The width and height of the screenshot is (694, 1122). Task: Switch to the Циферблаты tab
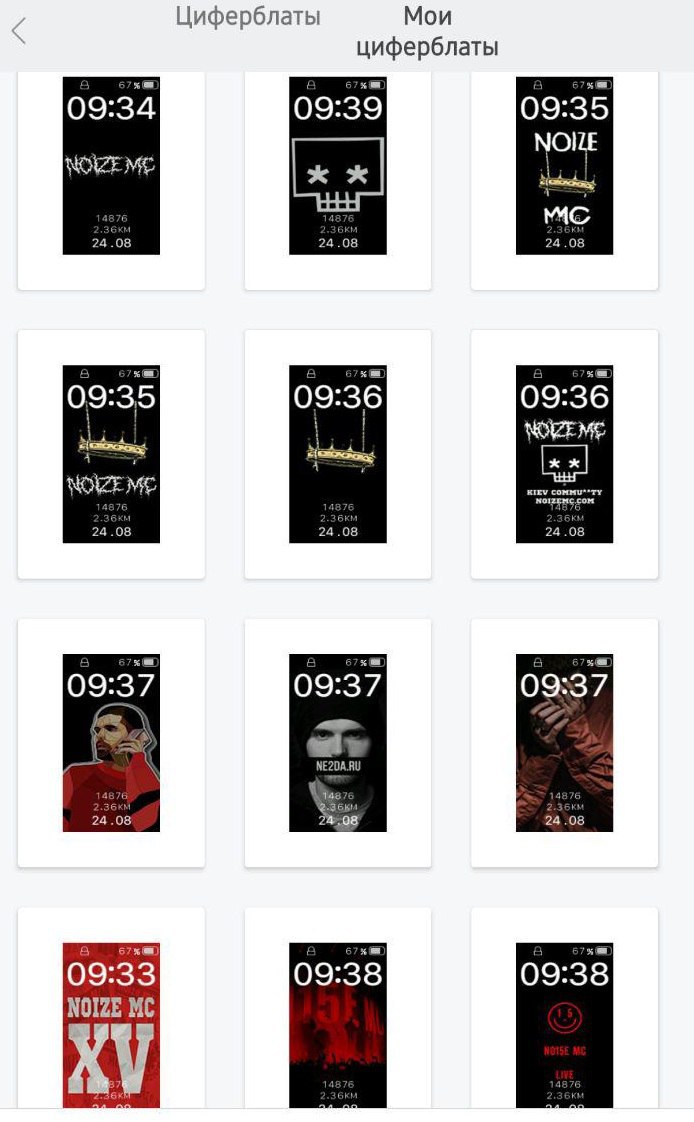[x=248, y=17]
